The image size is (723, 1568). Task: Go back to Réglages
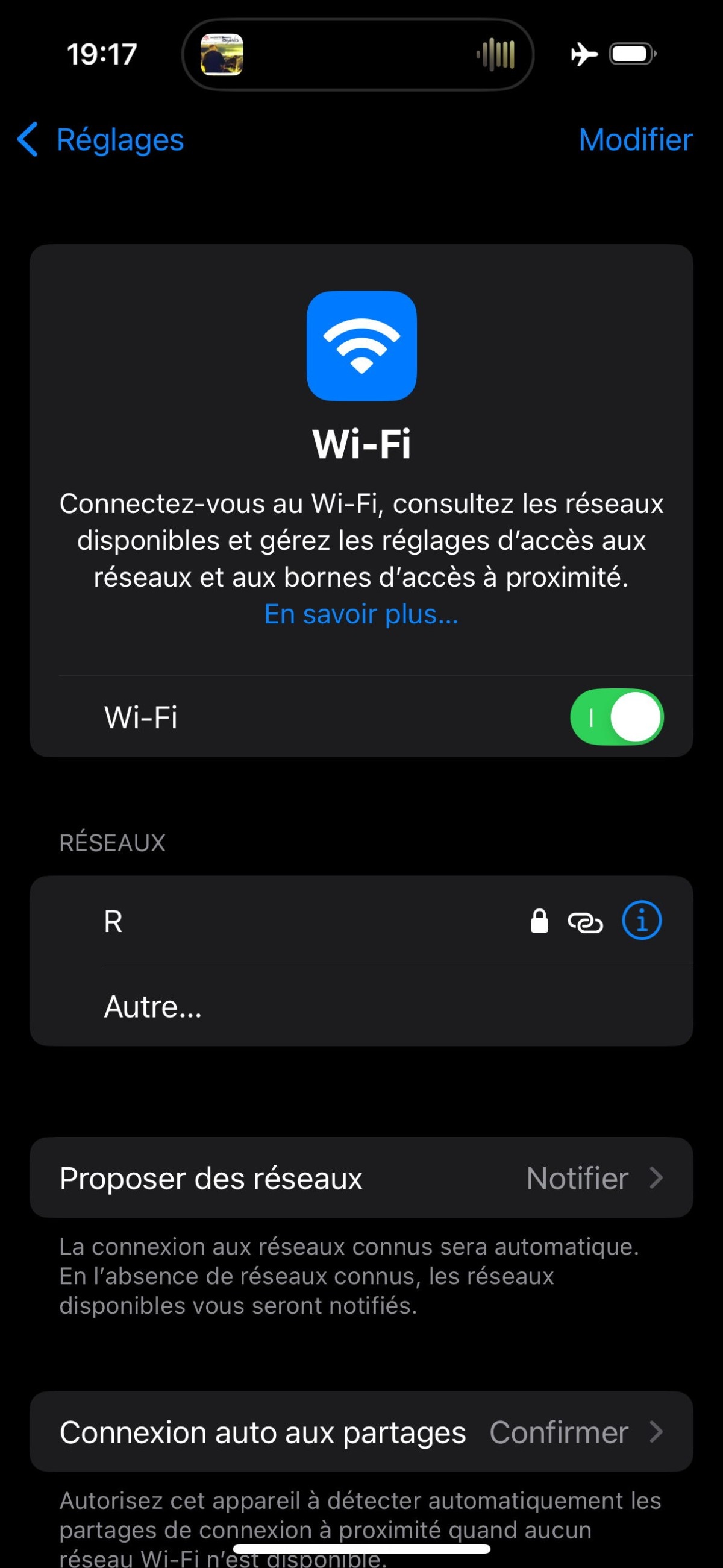pos(102,140)
